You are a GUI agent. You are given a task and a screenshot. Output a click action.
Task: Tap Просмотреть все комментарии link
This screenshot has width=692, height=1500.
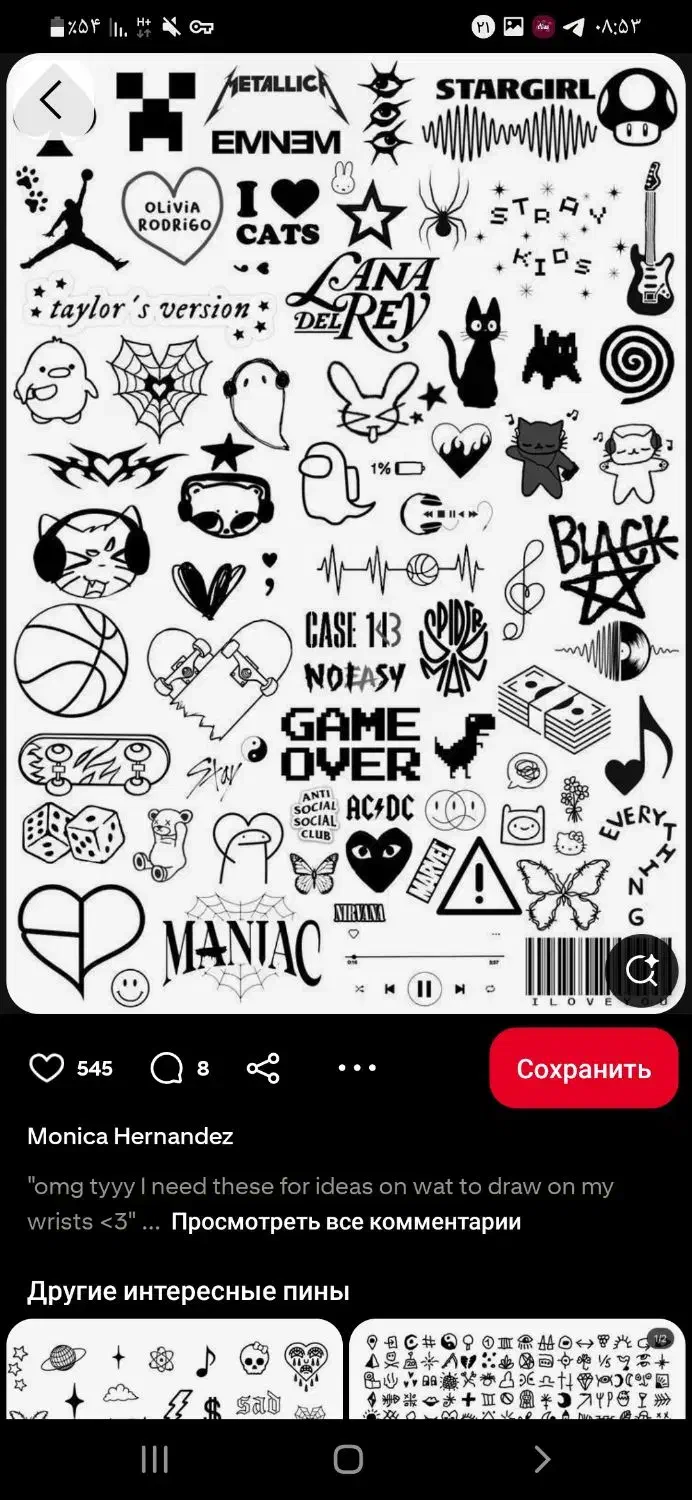pos(346,1221)
